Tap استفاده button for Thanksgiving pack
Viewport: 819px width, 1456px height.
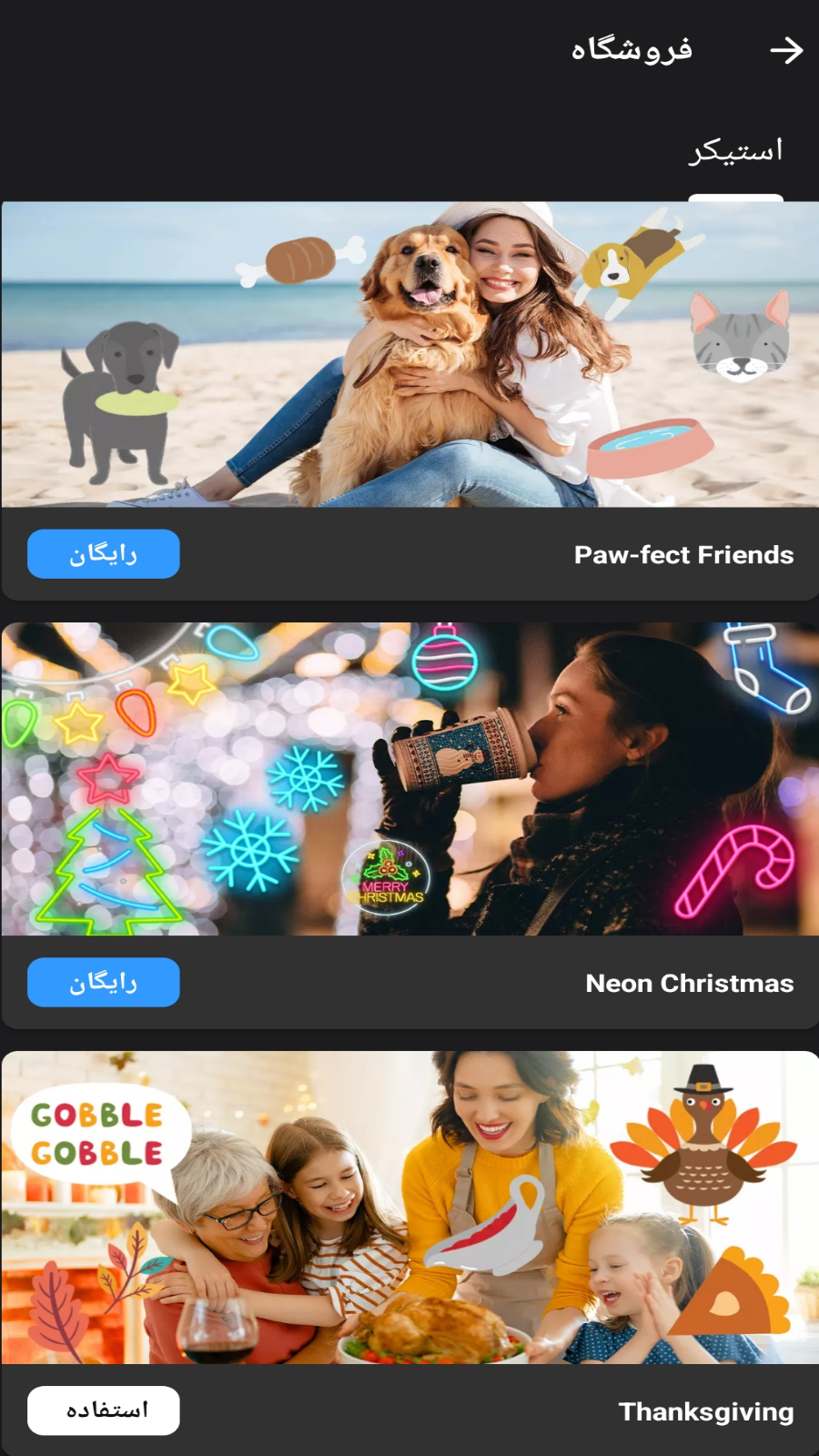point(104,1410)
